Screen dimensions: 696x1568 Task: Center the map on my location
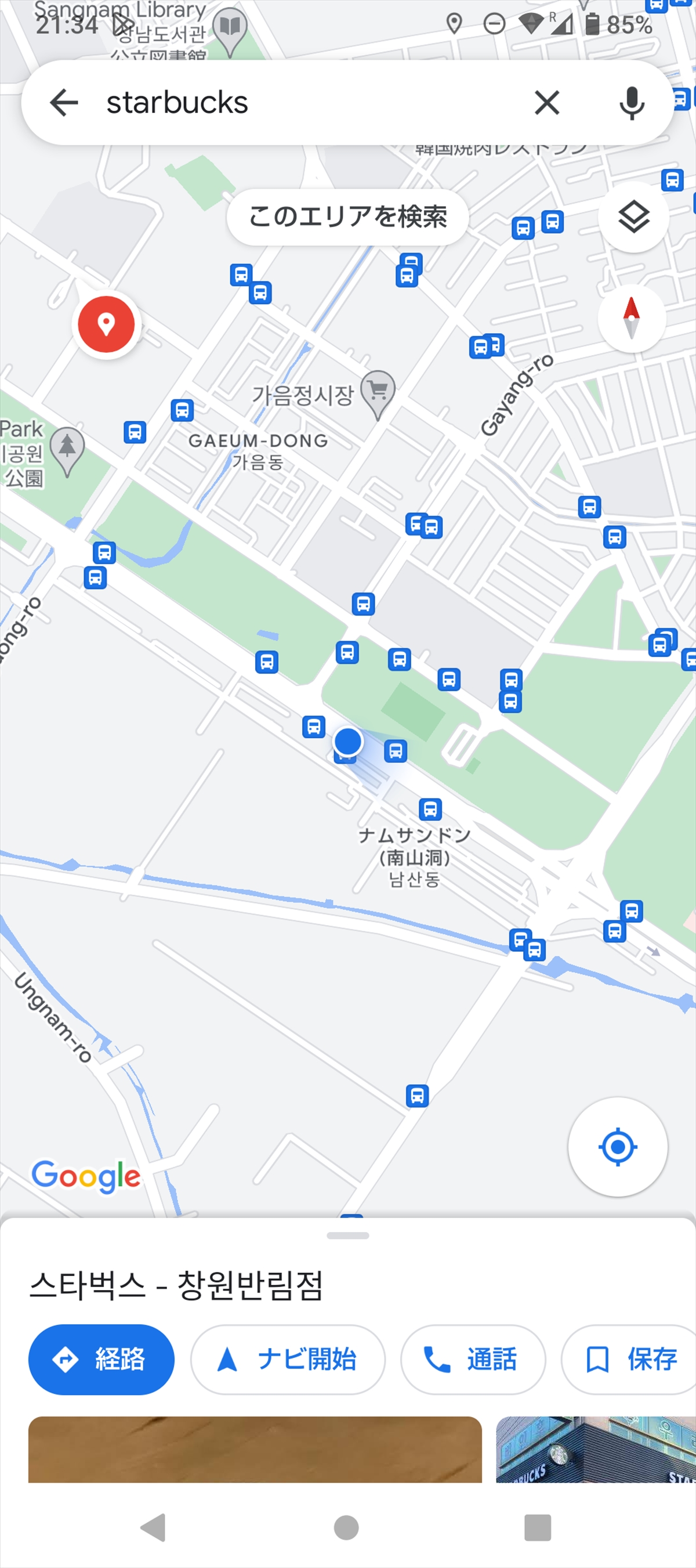pos(618,1147)
